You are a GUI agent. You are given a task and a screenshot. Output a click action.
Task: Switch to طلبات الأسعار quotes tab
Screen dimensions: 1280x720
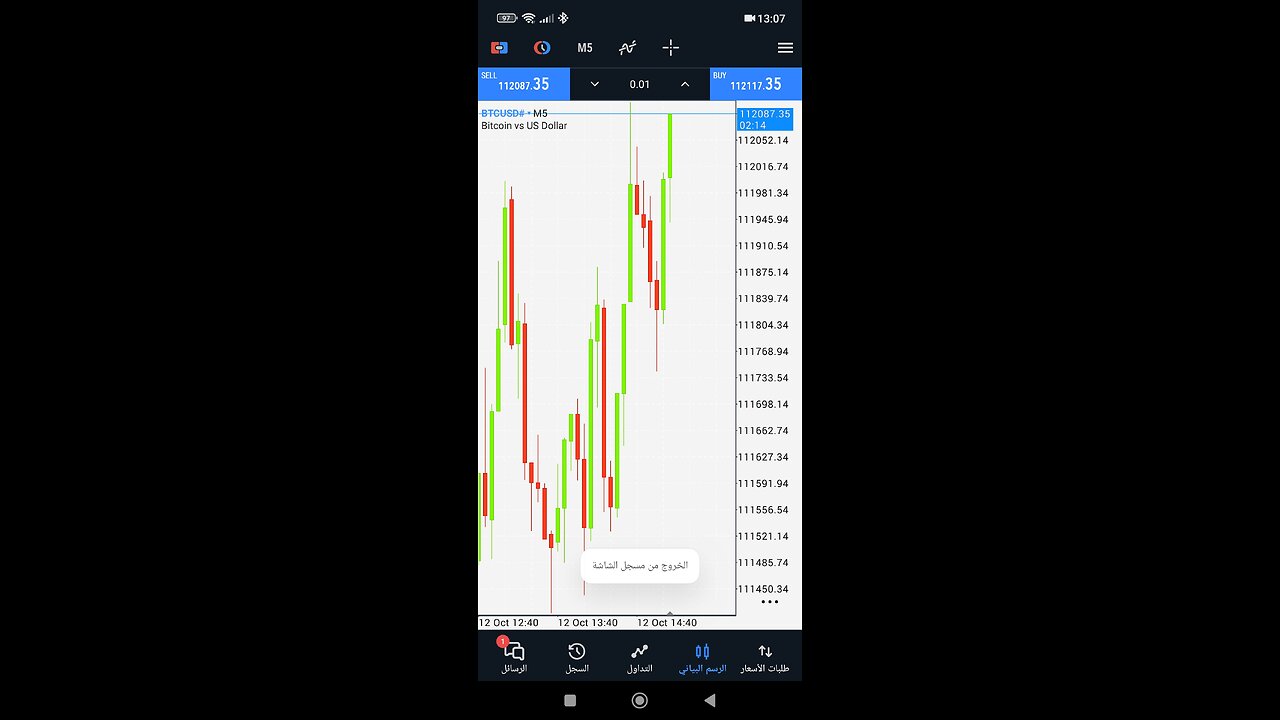click(765, 657)
